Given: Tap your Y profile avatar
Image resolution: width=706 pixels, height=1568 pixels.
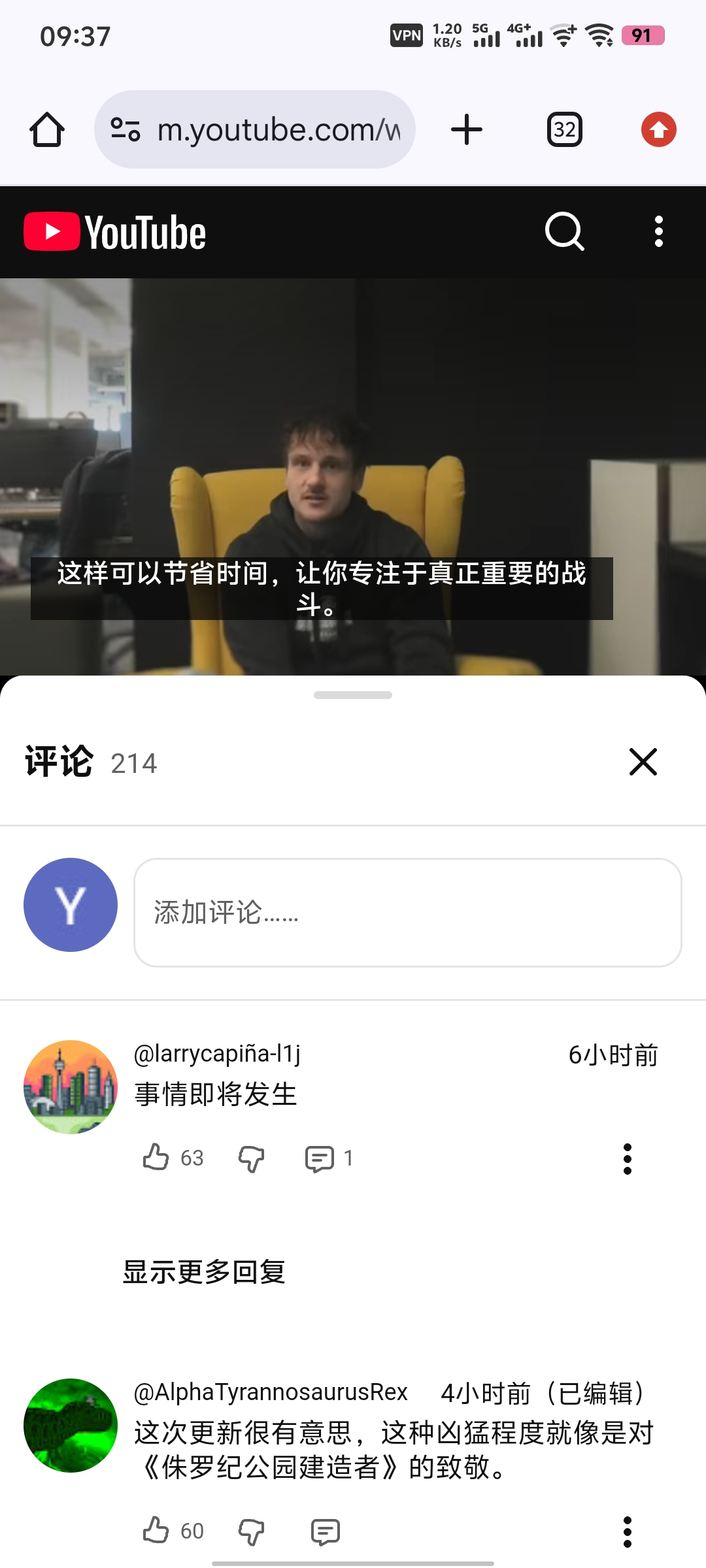Looking at the screenshot, I should pos(70,905).
